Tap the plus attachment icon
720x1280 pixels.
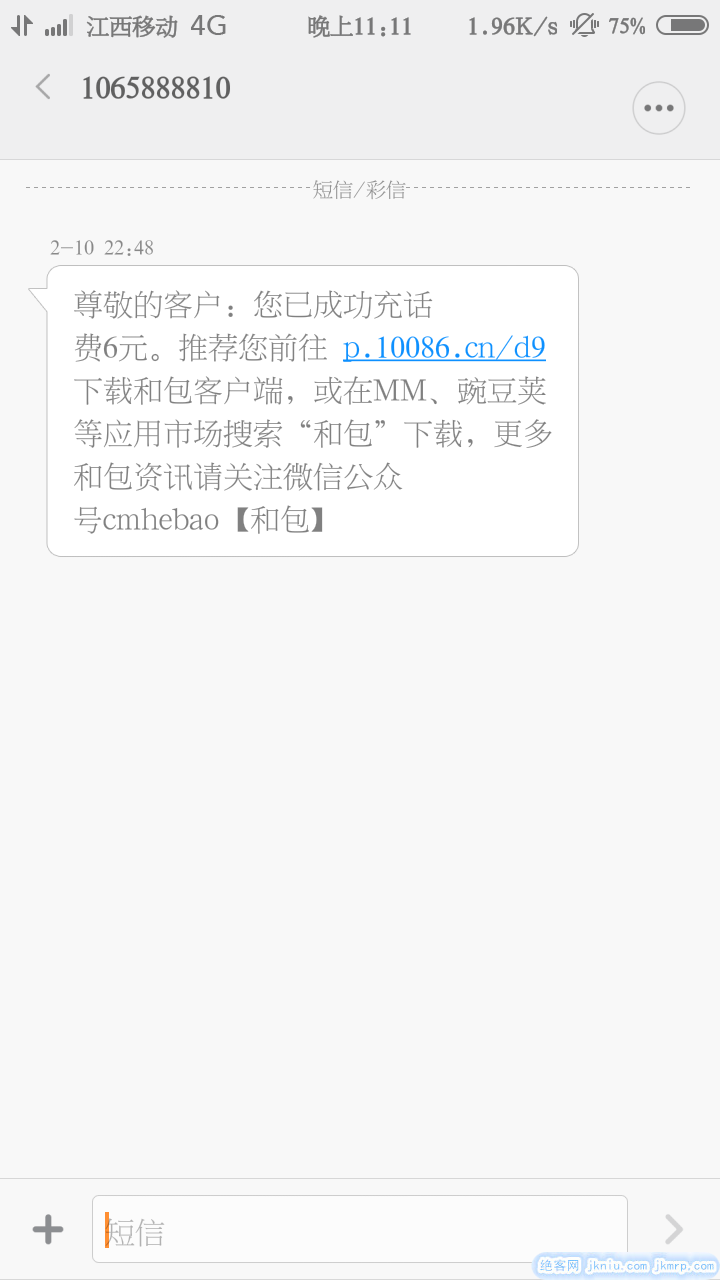pyautogui.click(x=48, y=1229)
